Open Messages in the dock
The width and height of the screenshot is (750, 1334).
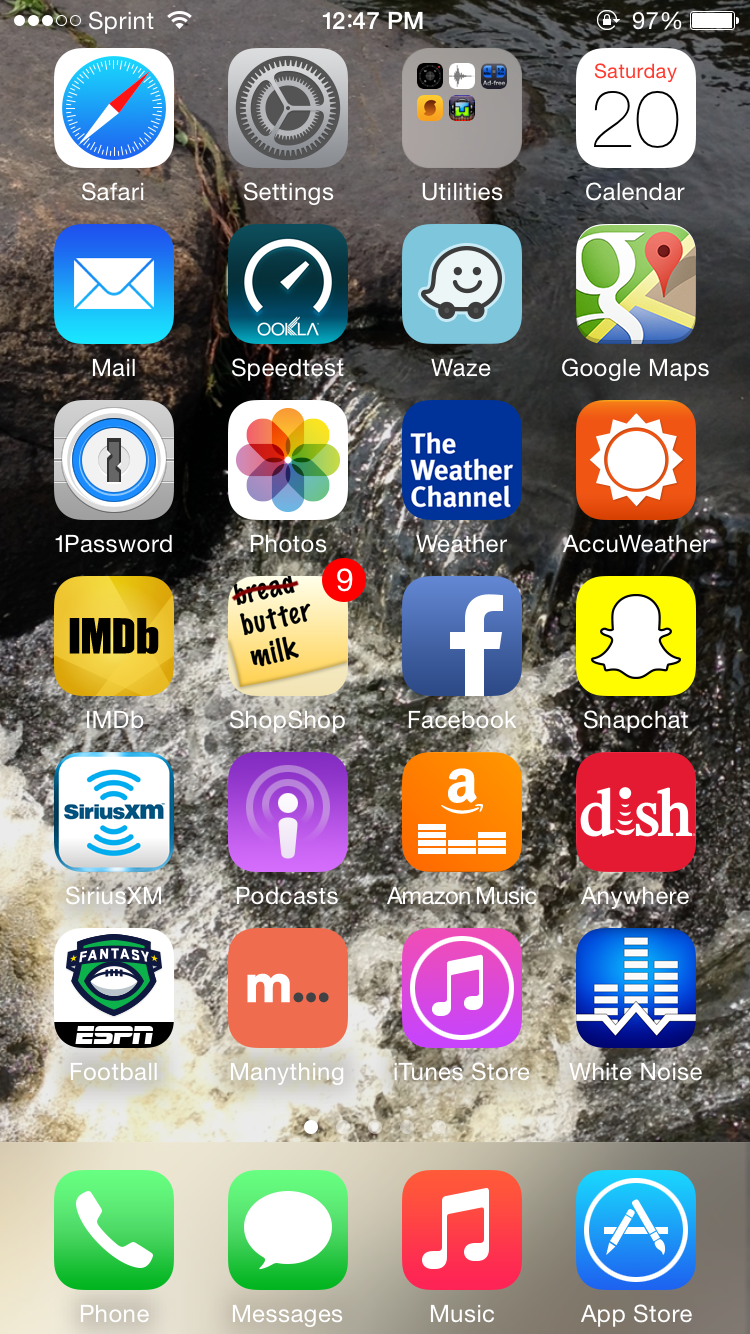tap(288, 1230)
